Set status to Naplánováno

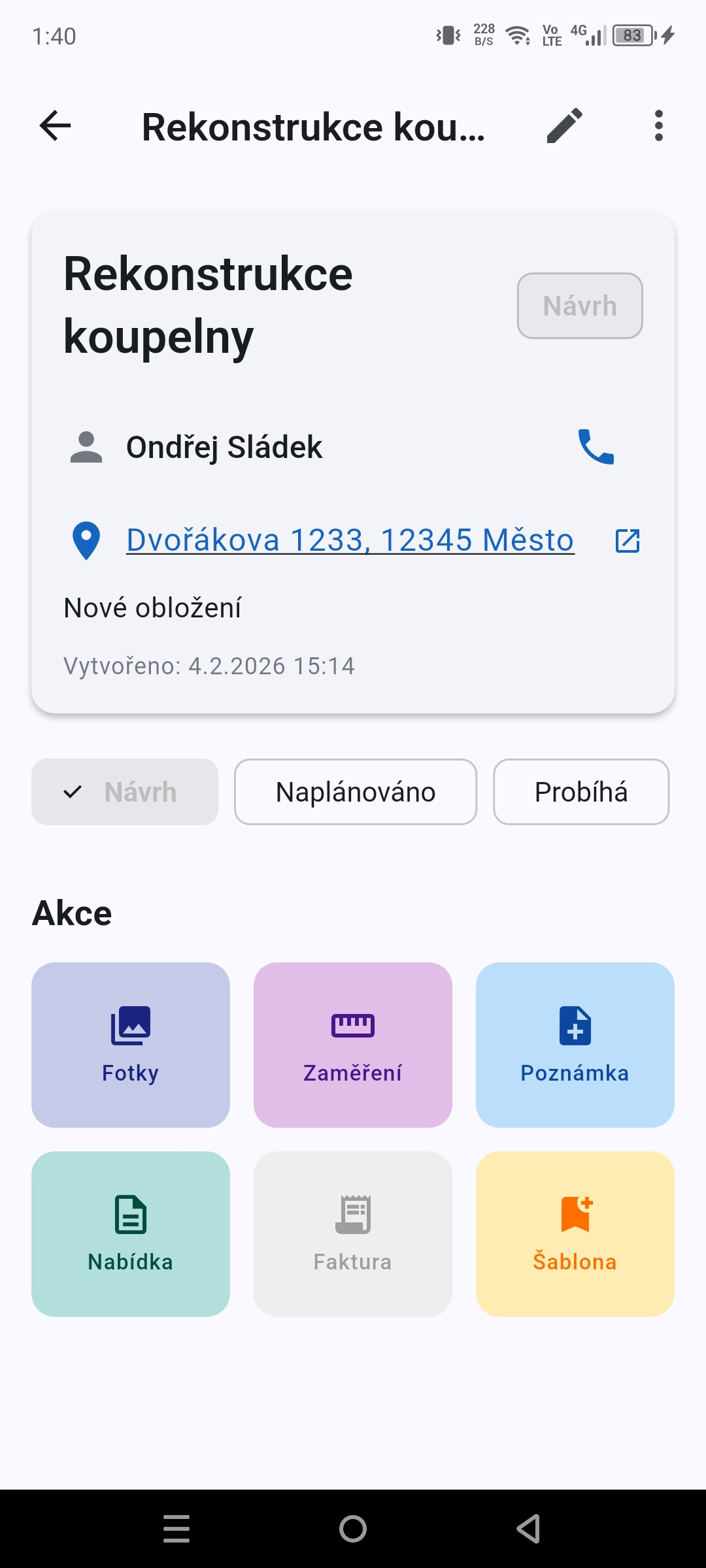coord(356,792)
